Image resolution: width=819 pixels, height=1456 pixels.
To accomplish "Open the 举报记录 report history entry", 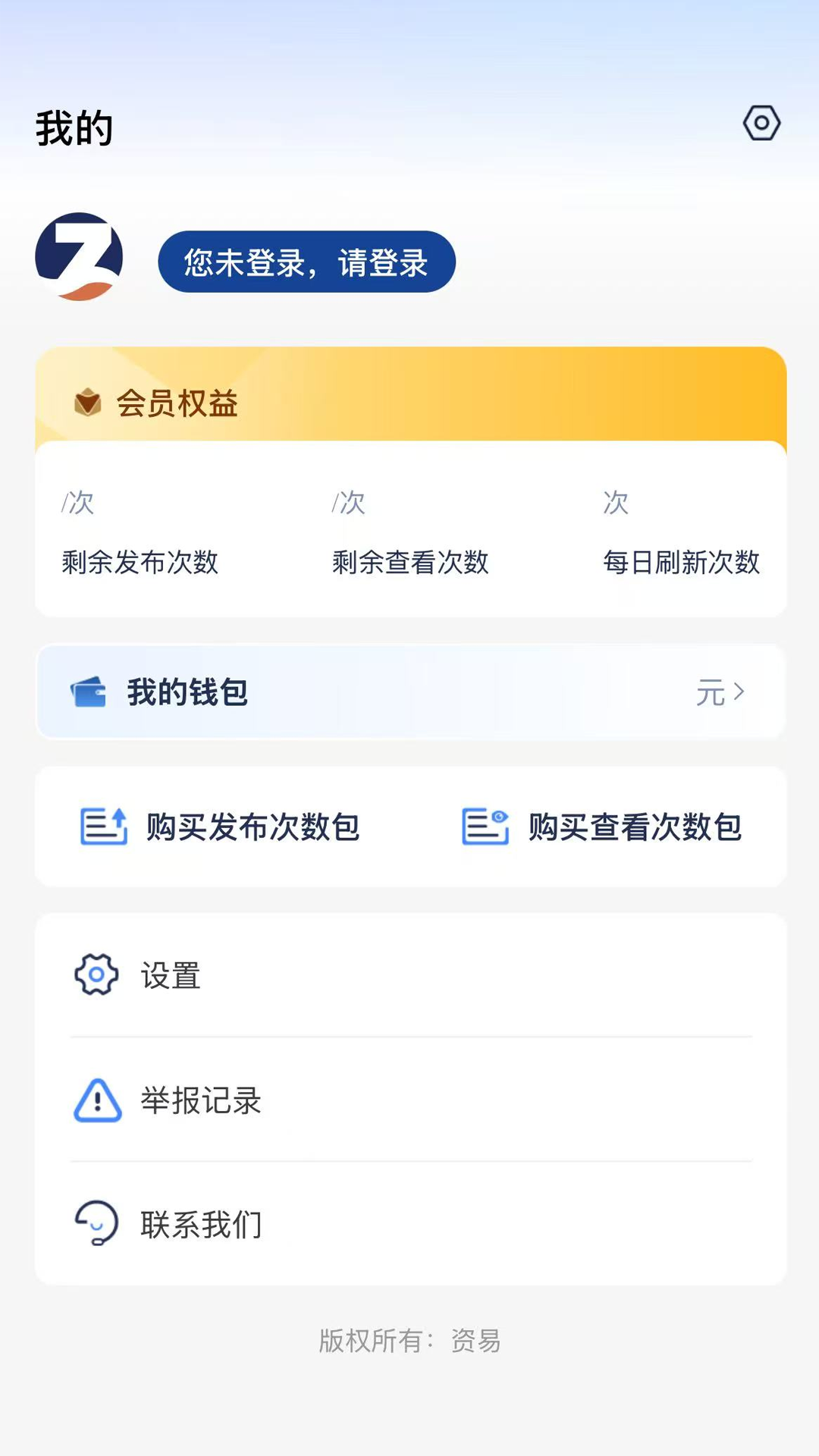I will coord(200,1102).
